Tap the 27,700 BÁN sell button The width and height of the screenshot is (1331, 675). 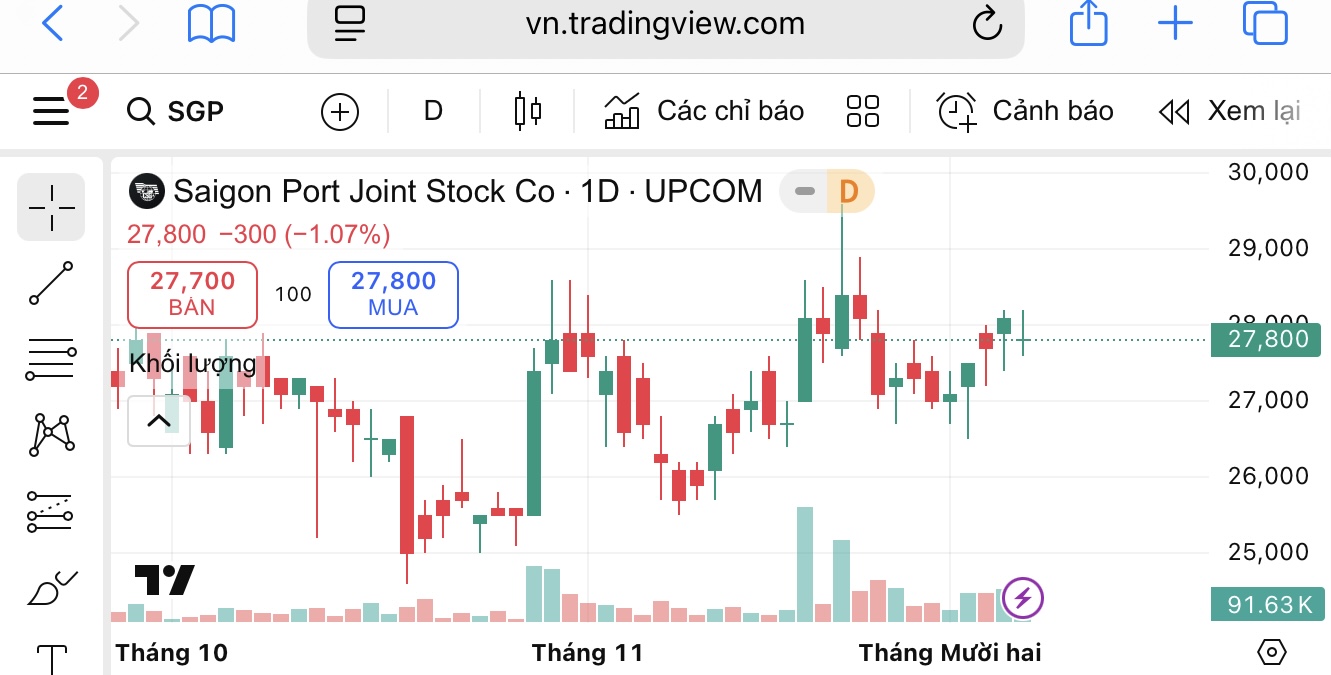192,294
